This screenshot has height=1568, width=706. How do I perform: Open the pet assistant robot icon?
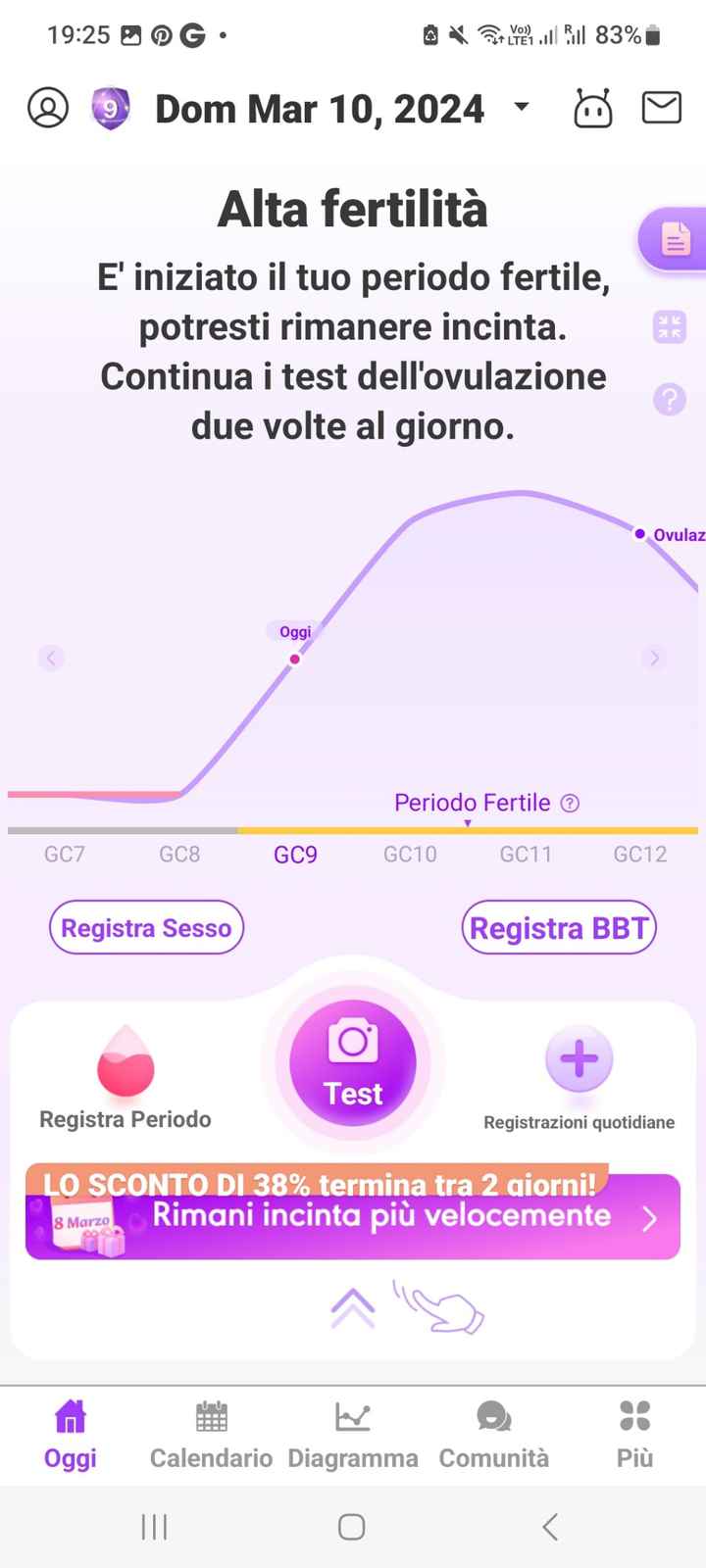coord(595,108)
